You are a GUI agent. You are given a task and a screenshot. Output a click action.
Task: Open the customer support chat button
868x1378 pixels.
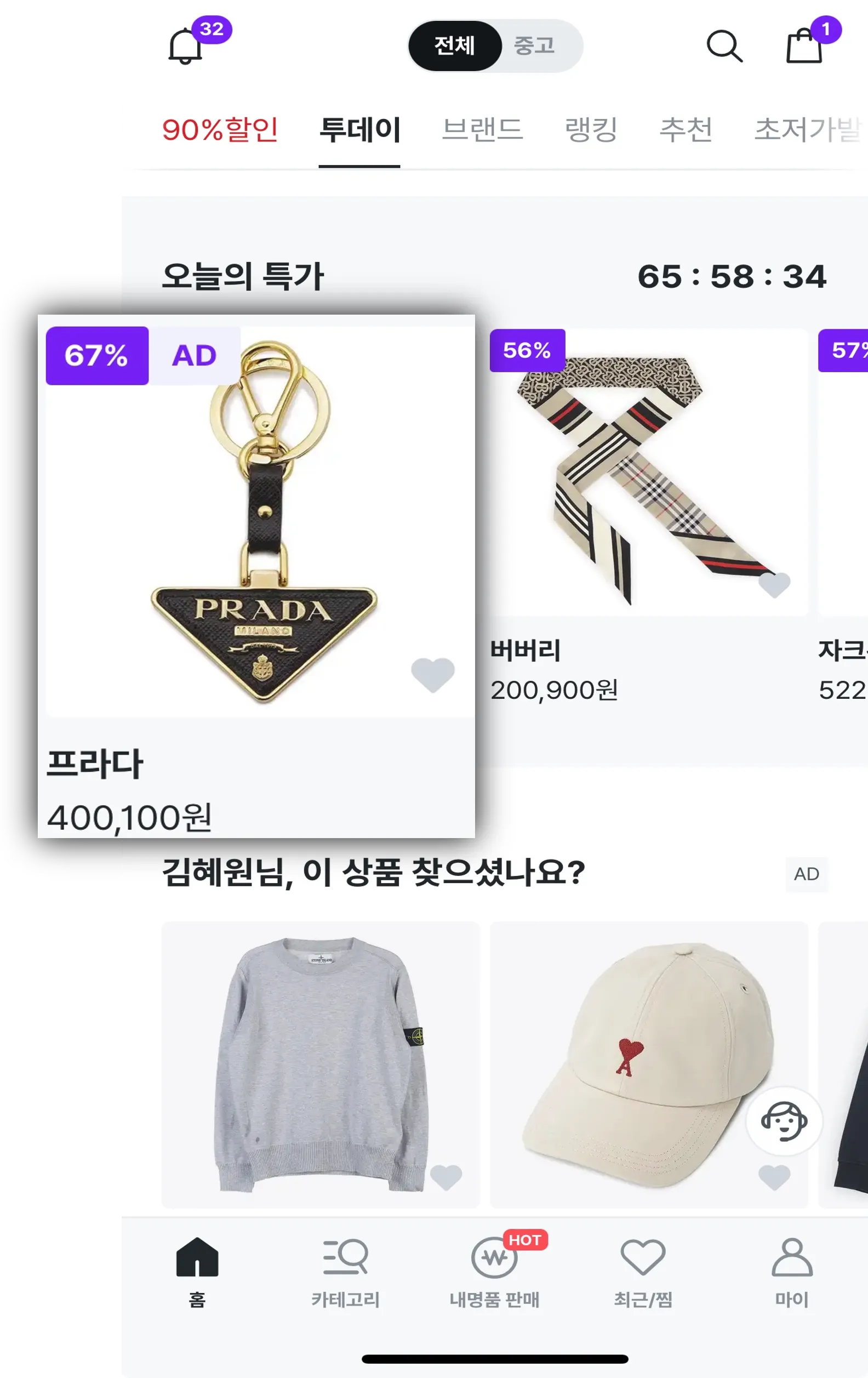pyautogui.click(x=784, y=1120)
